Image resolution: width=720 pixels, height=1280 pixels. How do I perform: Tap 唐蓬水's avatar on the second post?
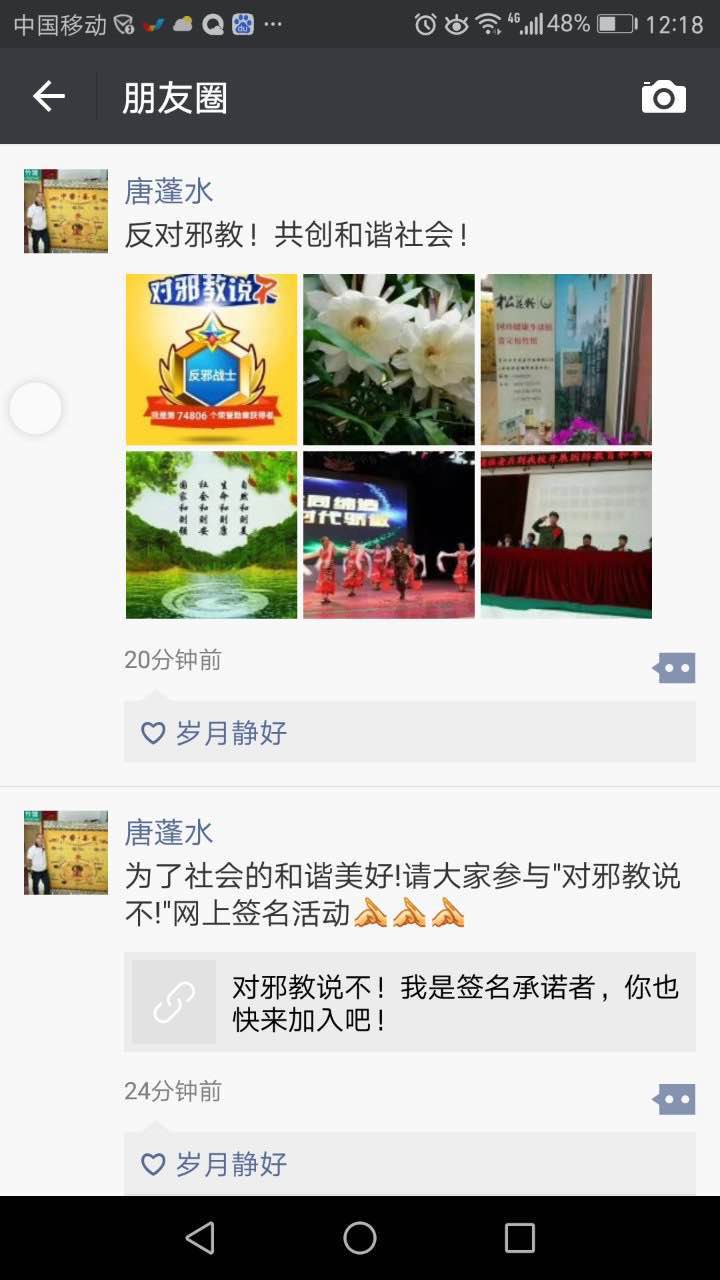click(66, 852)
